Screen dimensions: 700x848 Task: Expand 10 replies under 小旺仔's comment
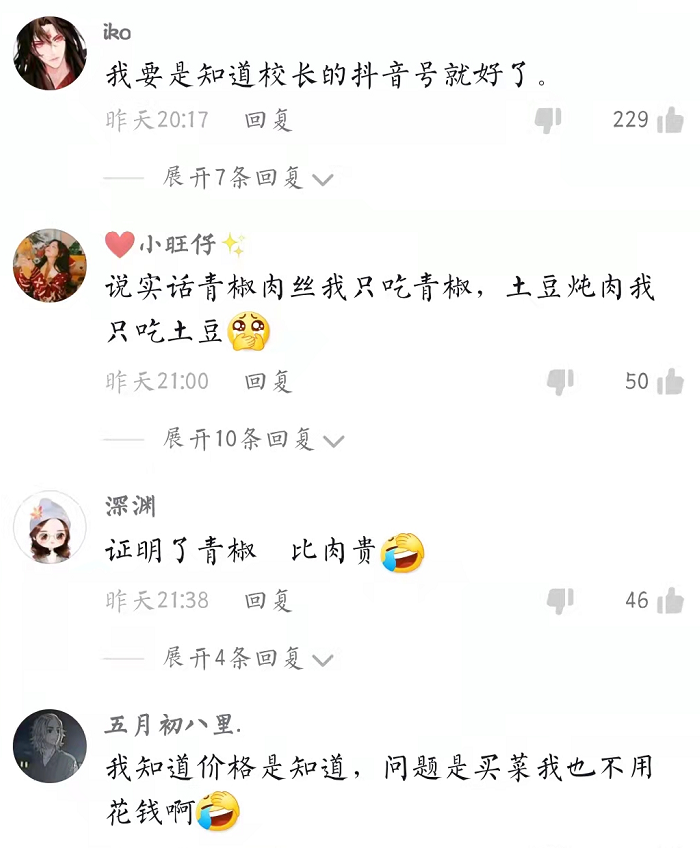point(254,439)
